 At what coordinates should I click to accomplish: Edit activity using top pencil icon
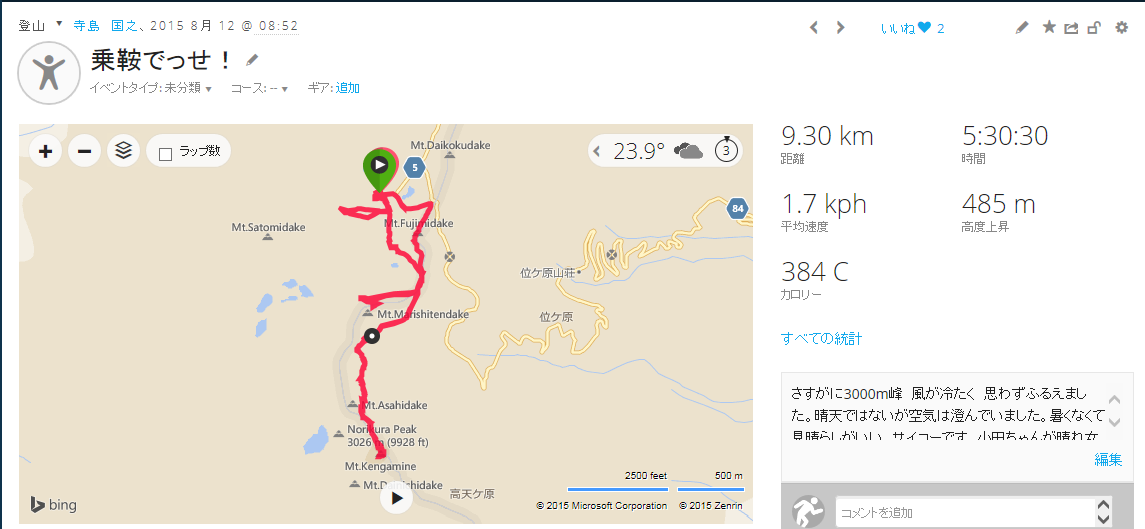point(1021,28)
